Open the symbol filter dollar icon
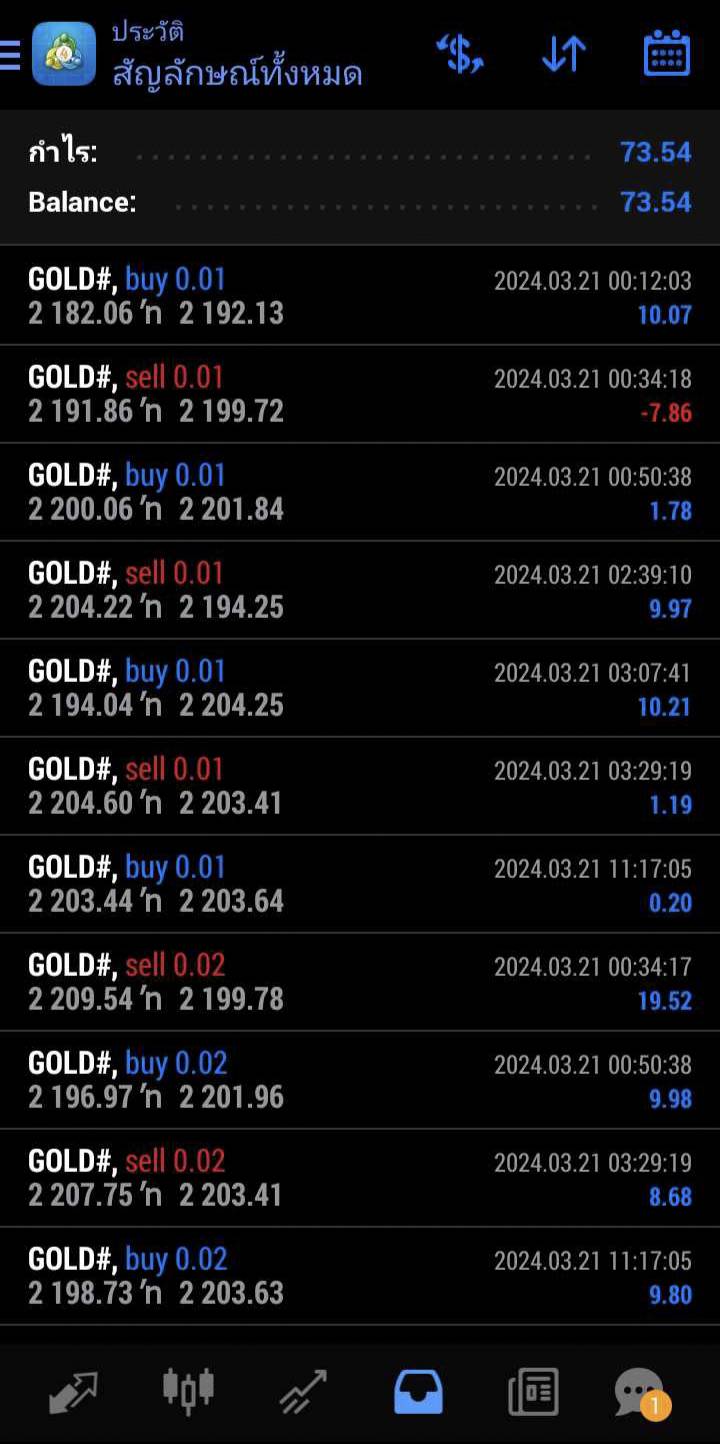 point(460,54)
